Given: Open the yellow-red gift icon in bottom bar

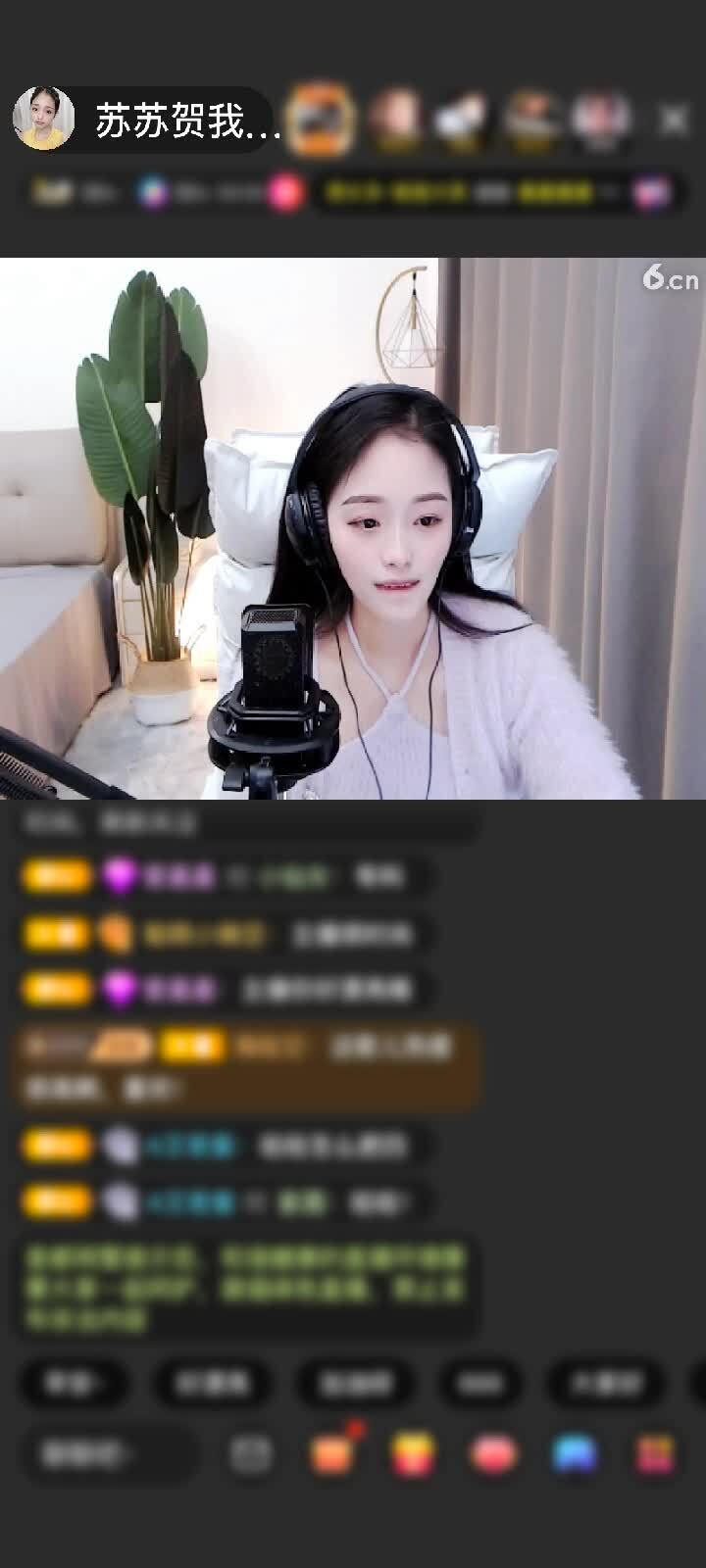Looking at the screenshot, I should coord(413,1454).
